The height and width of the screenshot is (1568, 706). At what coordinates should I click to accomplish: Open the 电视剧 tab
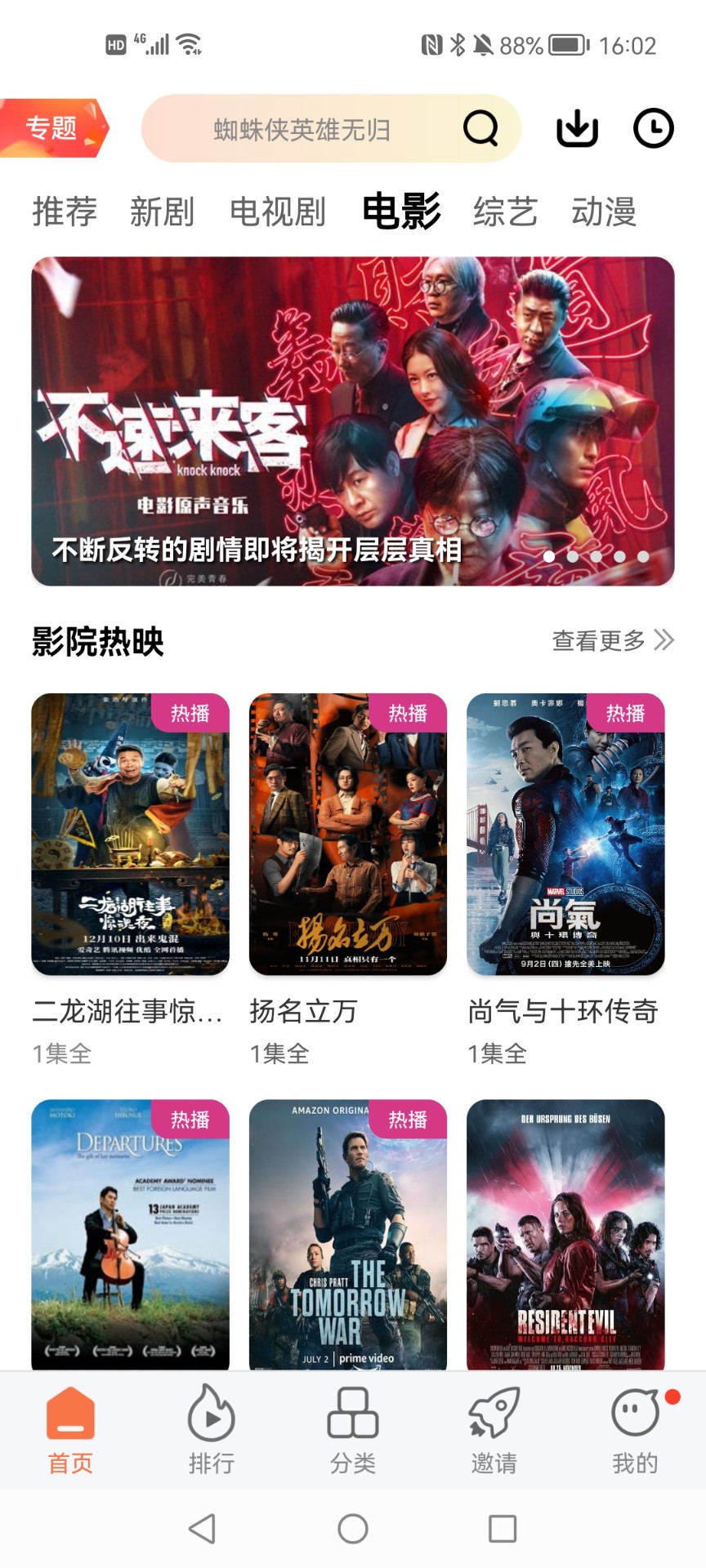[279, 211]
